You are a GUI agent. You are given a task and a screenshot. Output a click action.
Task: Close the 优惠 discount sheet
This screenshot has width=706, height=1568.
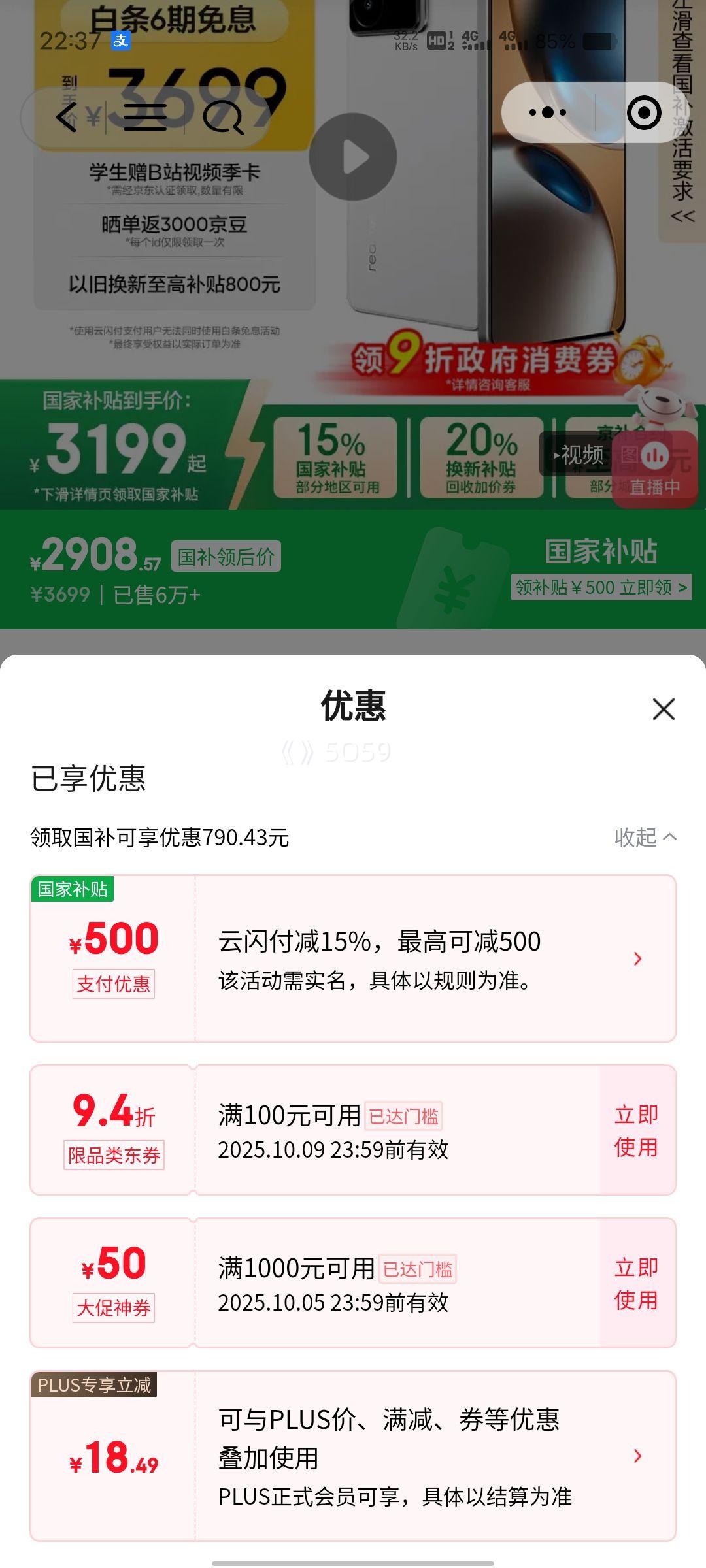(663, 709)
